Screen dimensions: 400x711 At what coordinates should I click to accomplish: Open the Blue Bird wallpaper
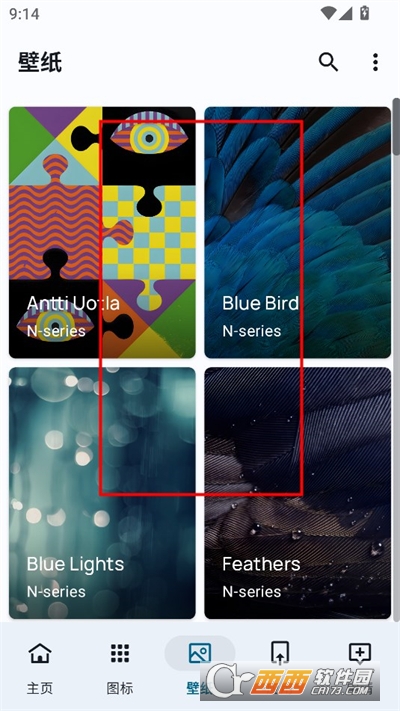click(x=298, y=233)
